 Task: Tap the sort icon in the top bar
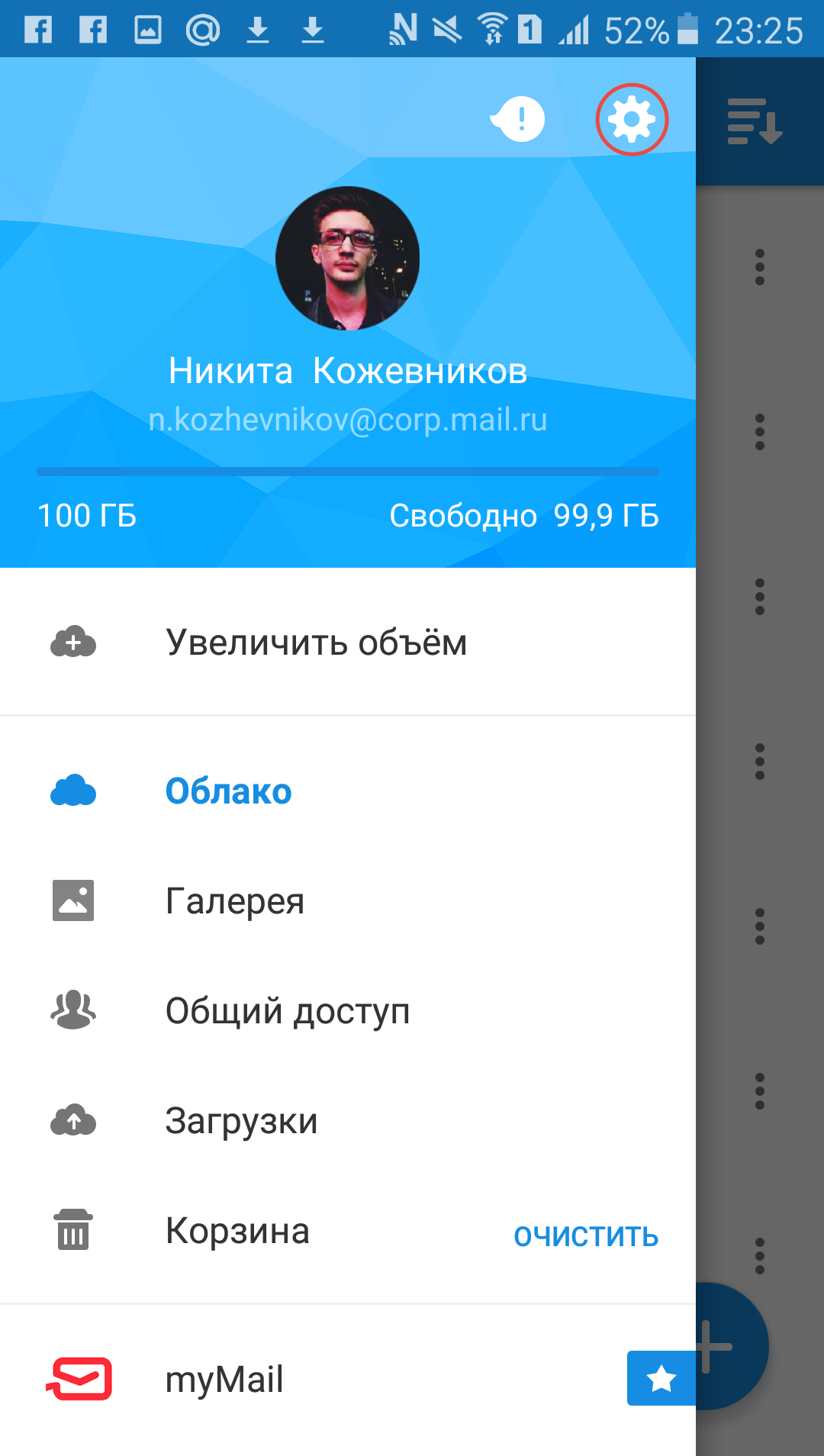point(755,121)
